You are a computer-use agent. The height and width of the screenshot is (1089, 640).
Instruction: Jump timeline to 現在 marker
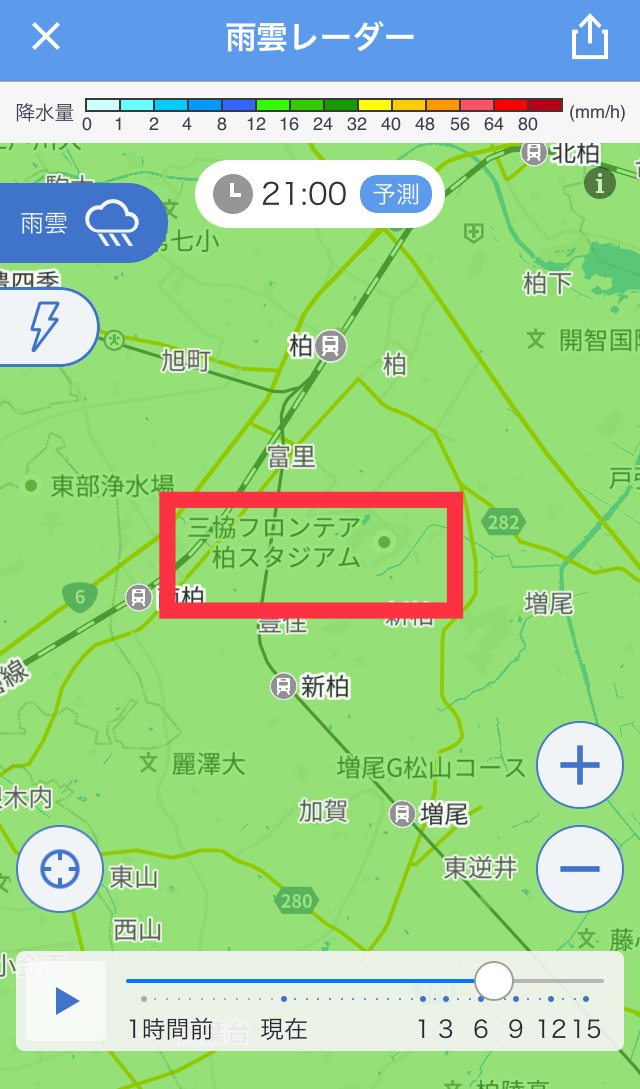point(284,1029)
